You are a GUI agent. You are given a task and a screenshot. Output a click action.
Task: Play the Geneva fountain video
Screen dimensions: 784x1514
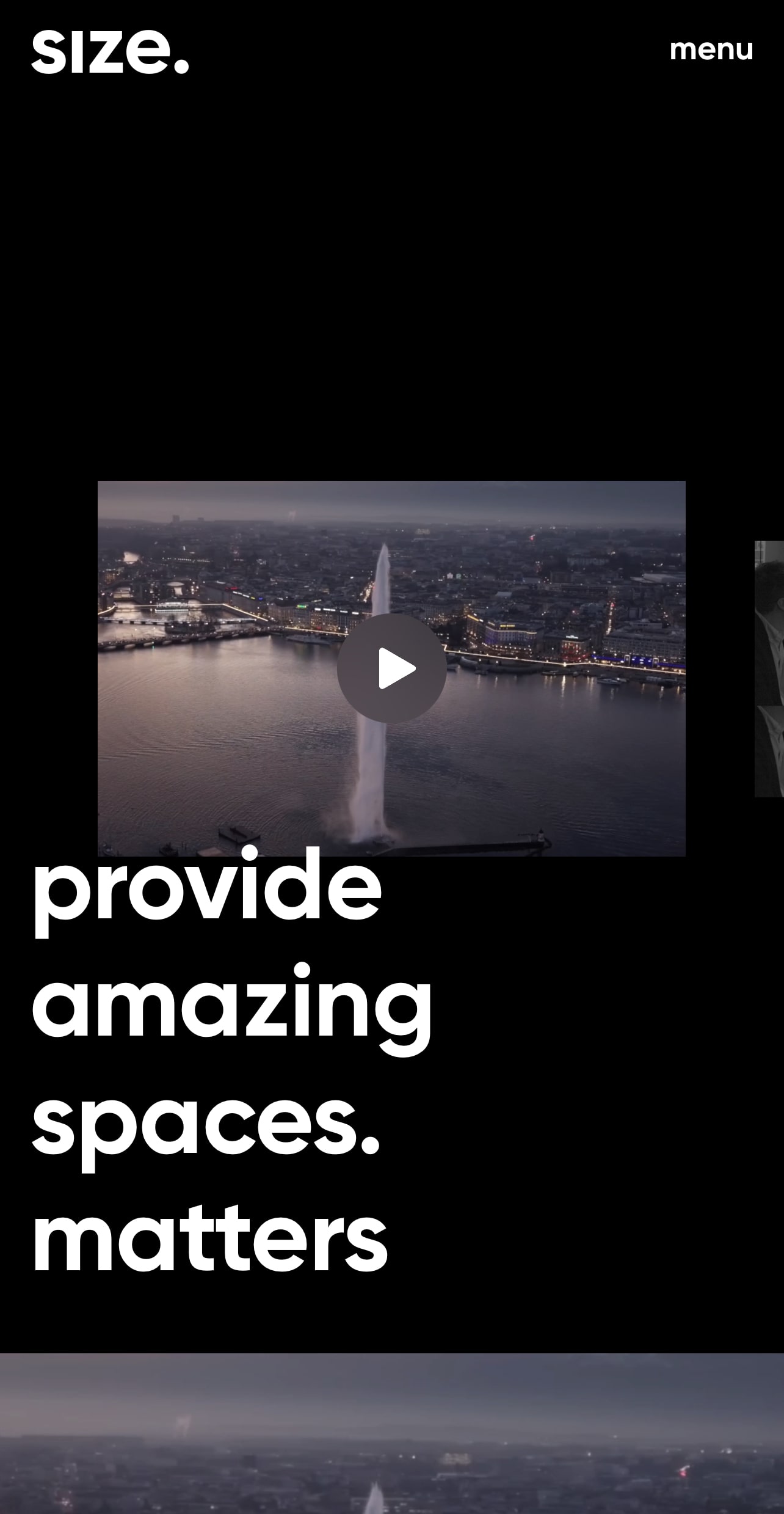pos(391,668)
